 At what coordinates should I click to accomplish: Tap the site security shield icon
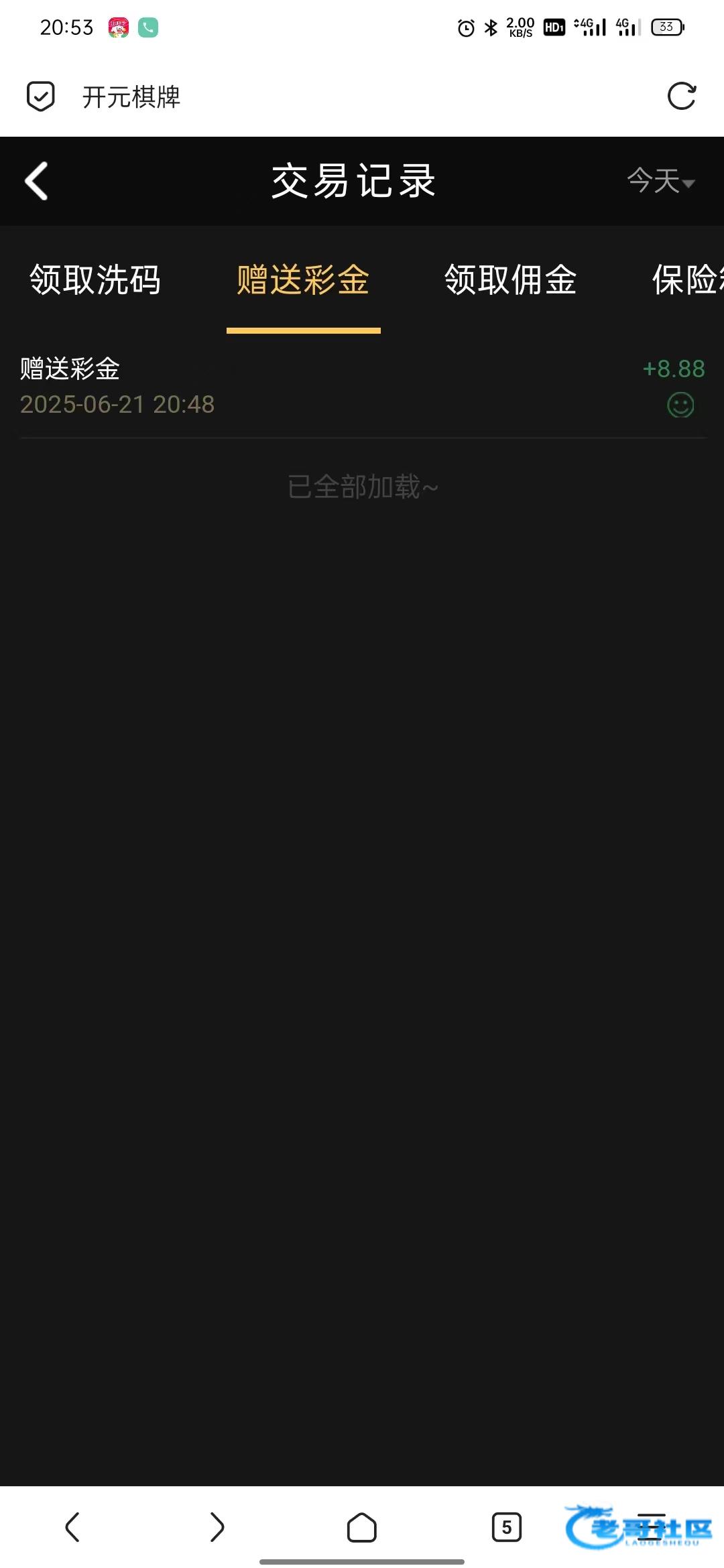pyautogui.click(x=40, y=96)
